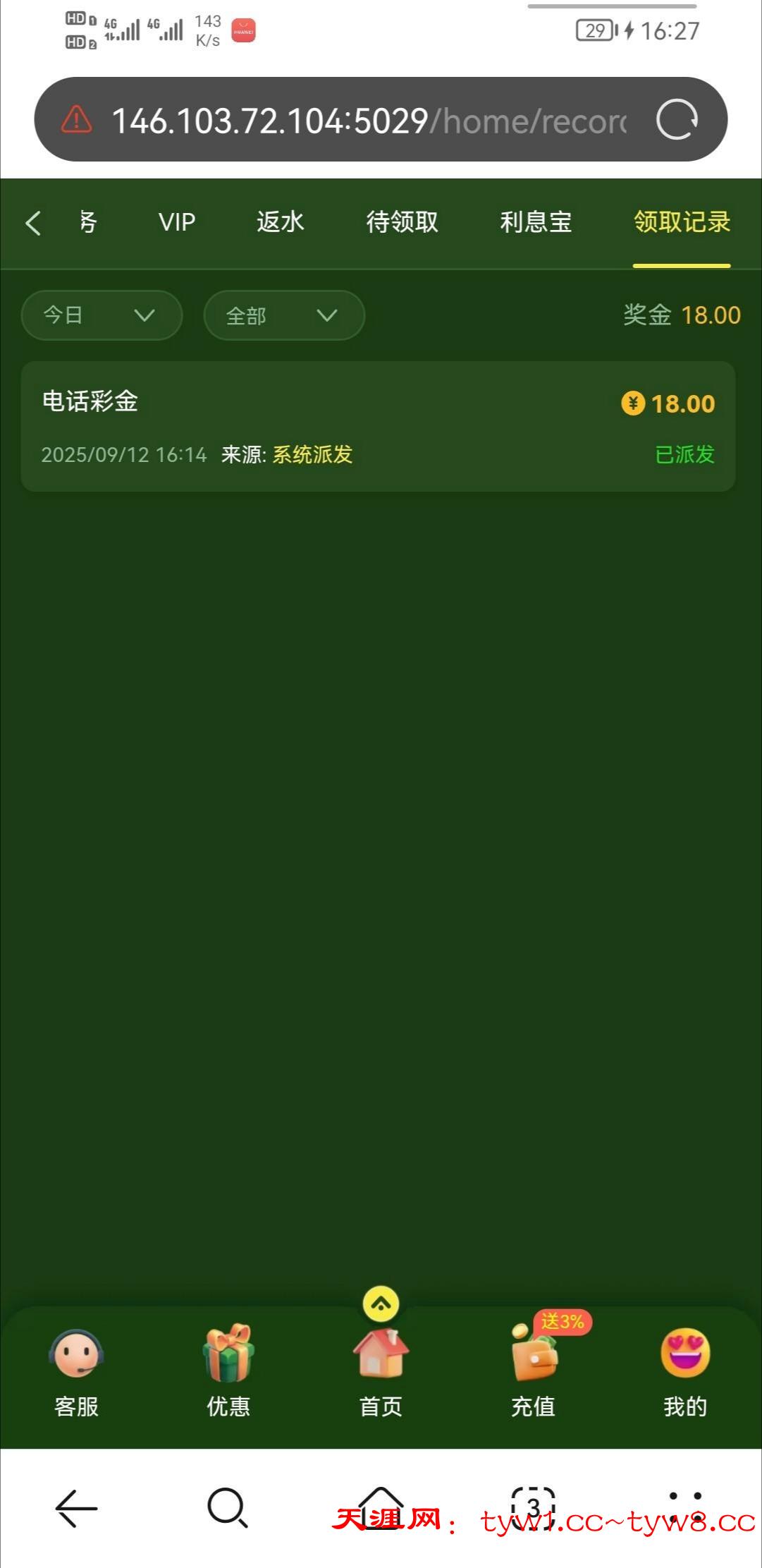This screenshot has width=762, height=1568.
Task: Tap the browser back arrow
Action: pos(76,1509)
